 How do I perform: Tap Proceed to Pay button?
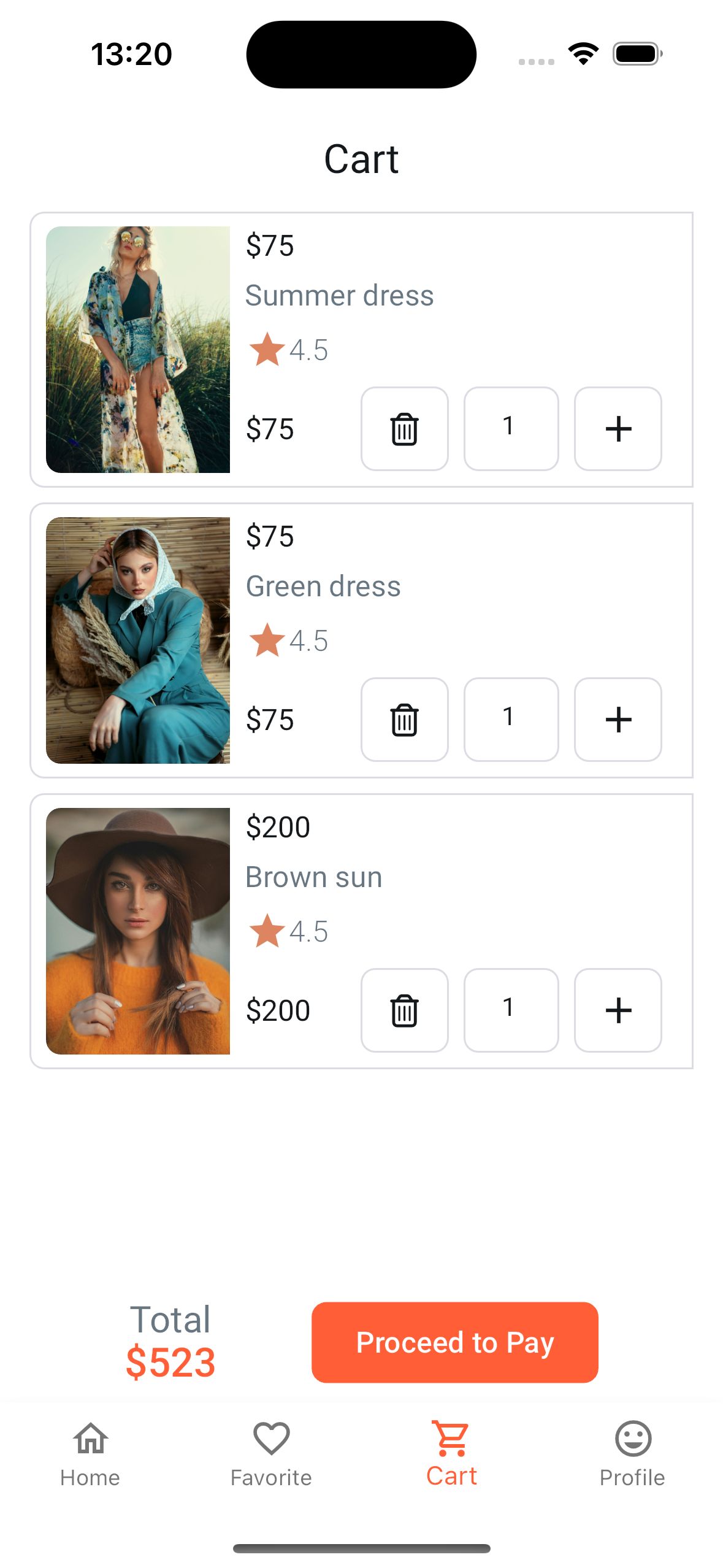[x=454, y=1342]
